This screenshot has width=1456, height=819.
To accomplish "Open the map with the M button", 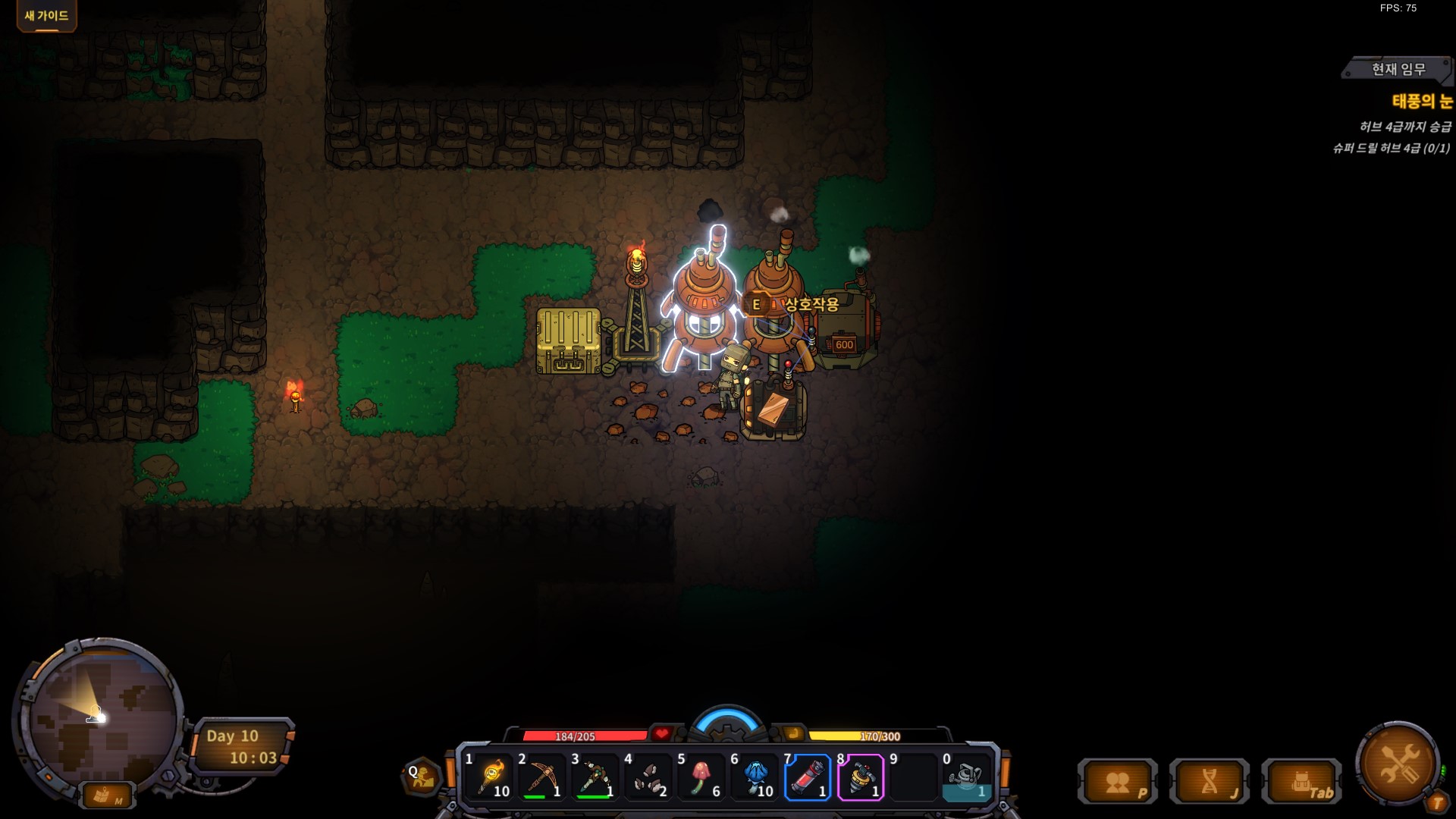I will pyautogui.click(x=107, y=795).
